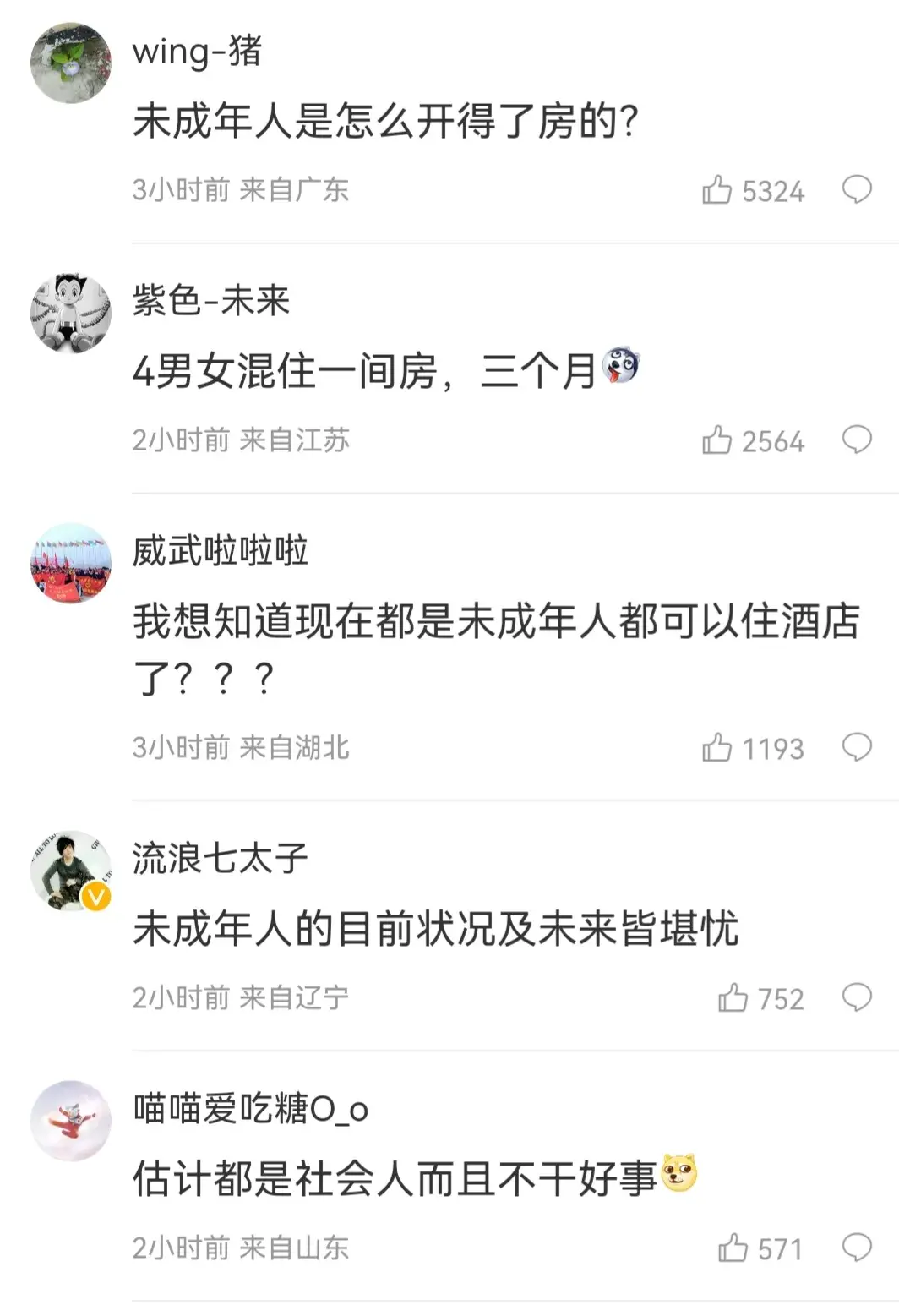Reply to 喵喵爱吃糖O_o's comment
The image size is (899, 1316).
tap(857, 1248)
